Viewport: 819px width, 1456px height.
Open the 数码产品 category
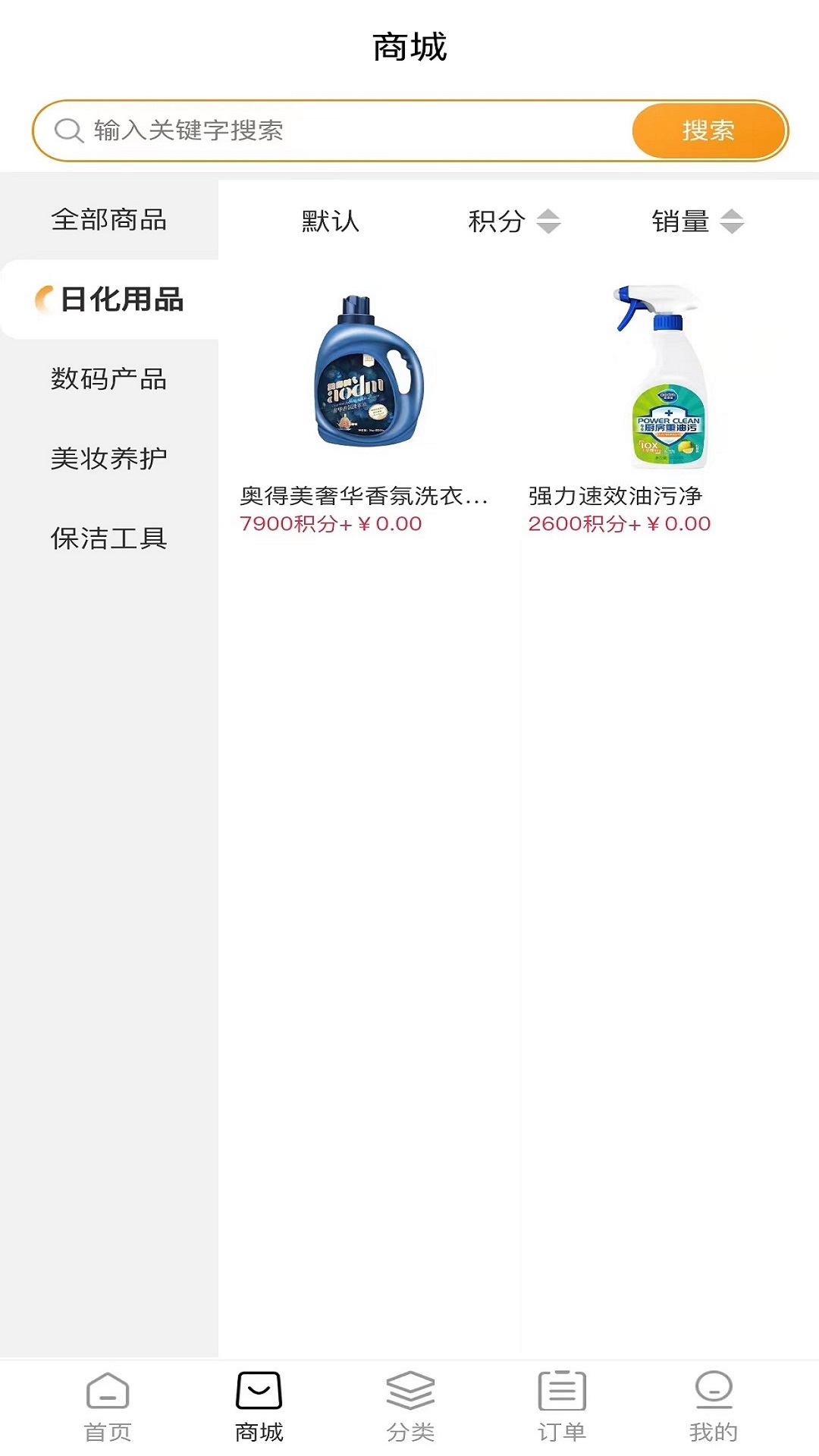click(109, 379)
